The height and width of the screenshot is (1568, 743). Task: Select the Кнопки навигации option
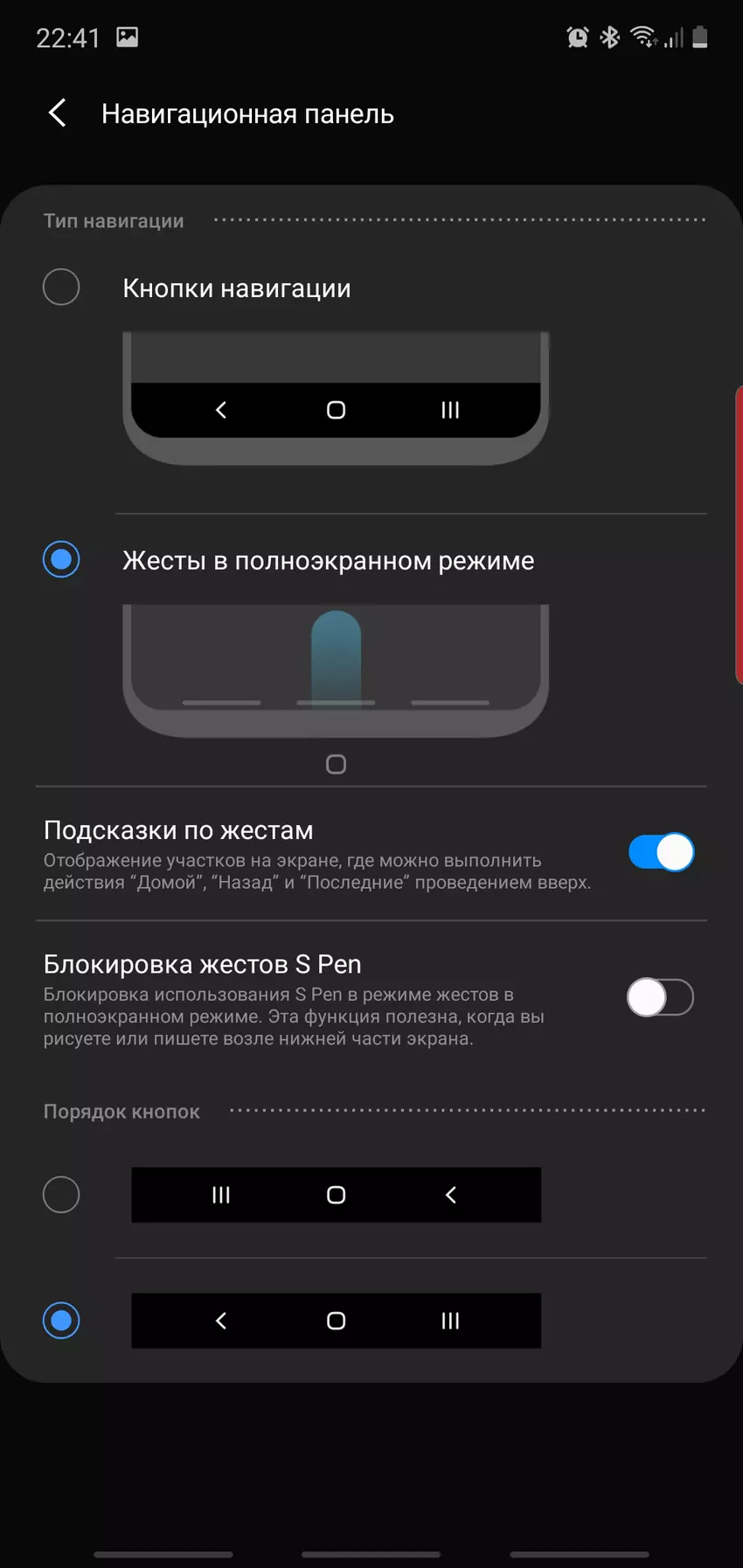pyautogui.click(x=61, y=288)
